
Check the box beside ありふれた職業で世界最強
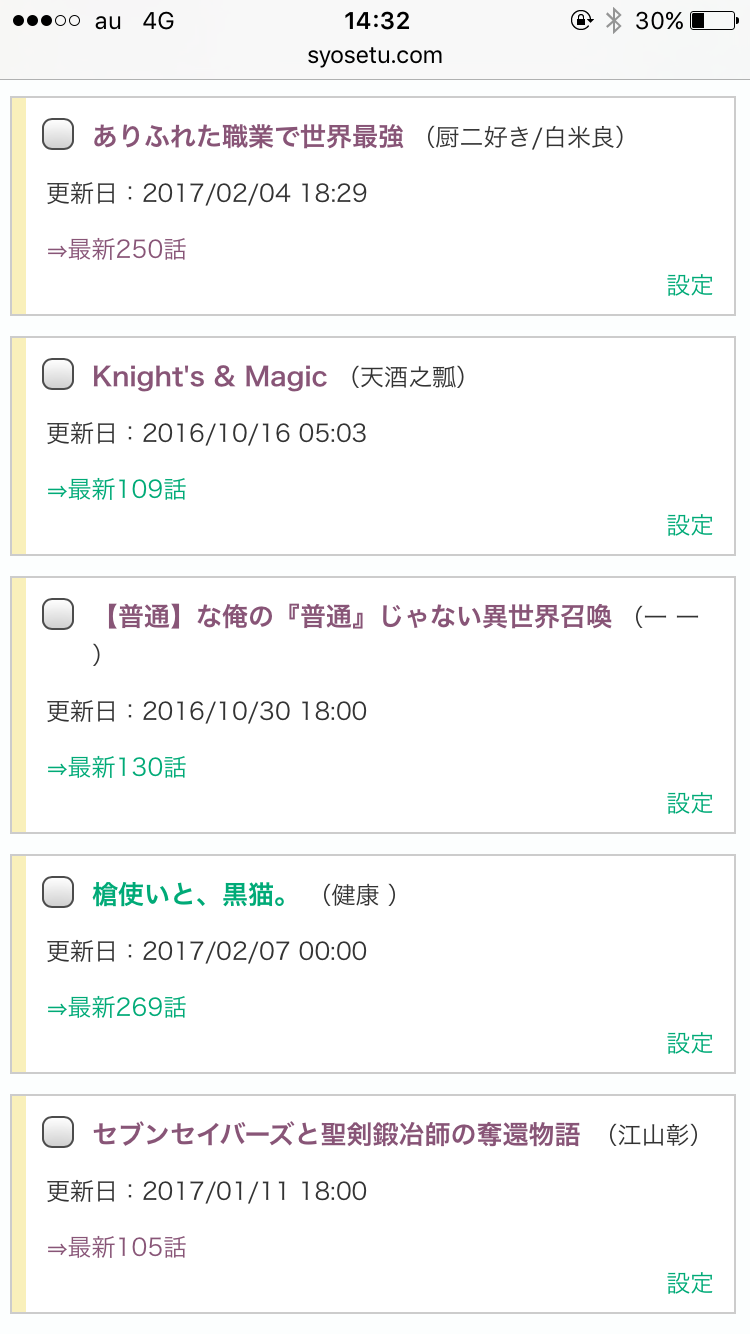pyautogui.click(x=58, y=135)
